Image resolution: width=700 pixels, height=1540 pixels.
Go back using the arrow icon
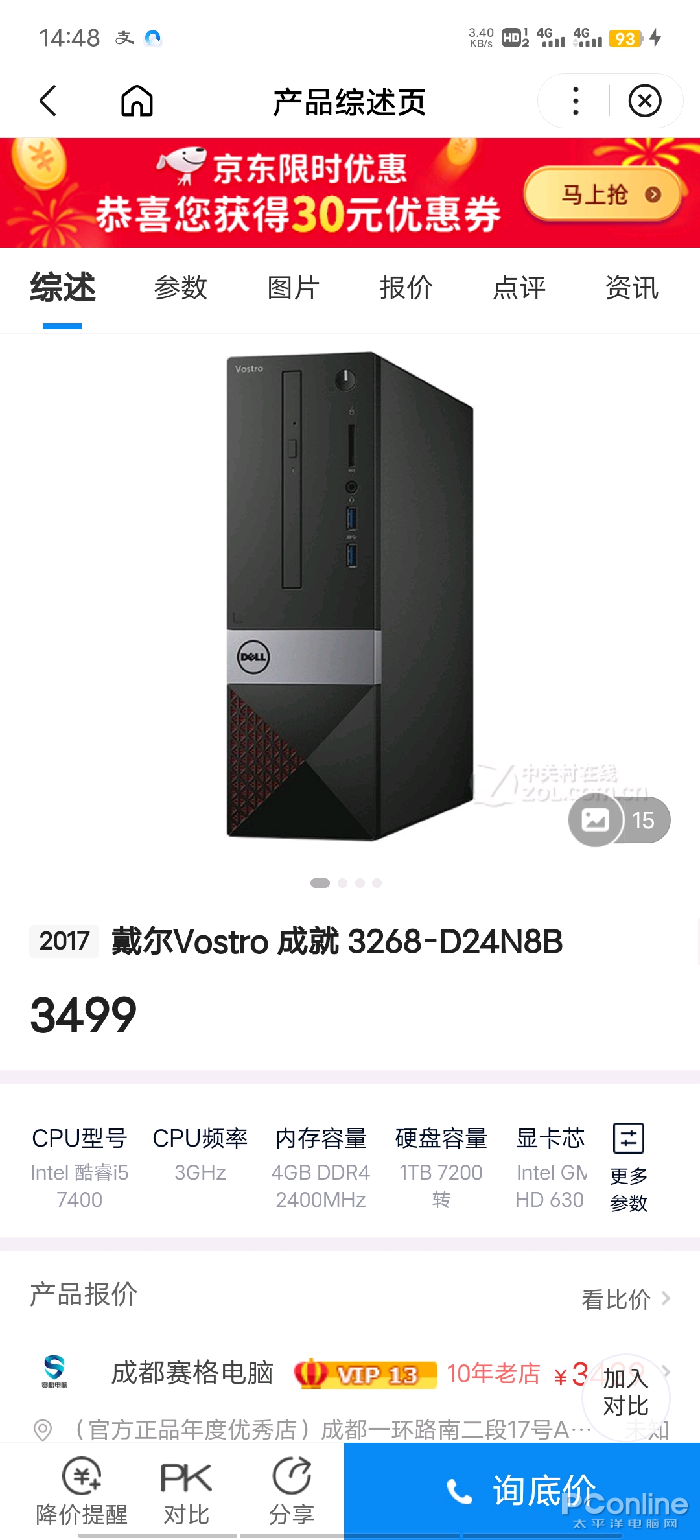[x=48, y=101]
